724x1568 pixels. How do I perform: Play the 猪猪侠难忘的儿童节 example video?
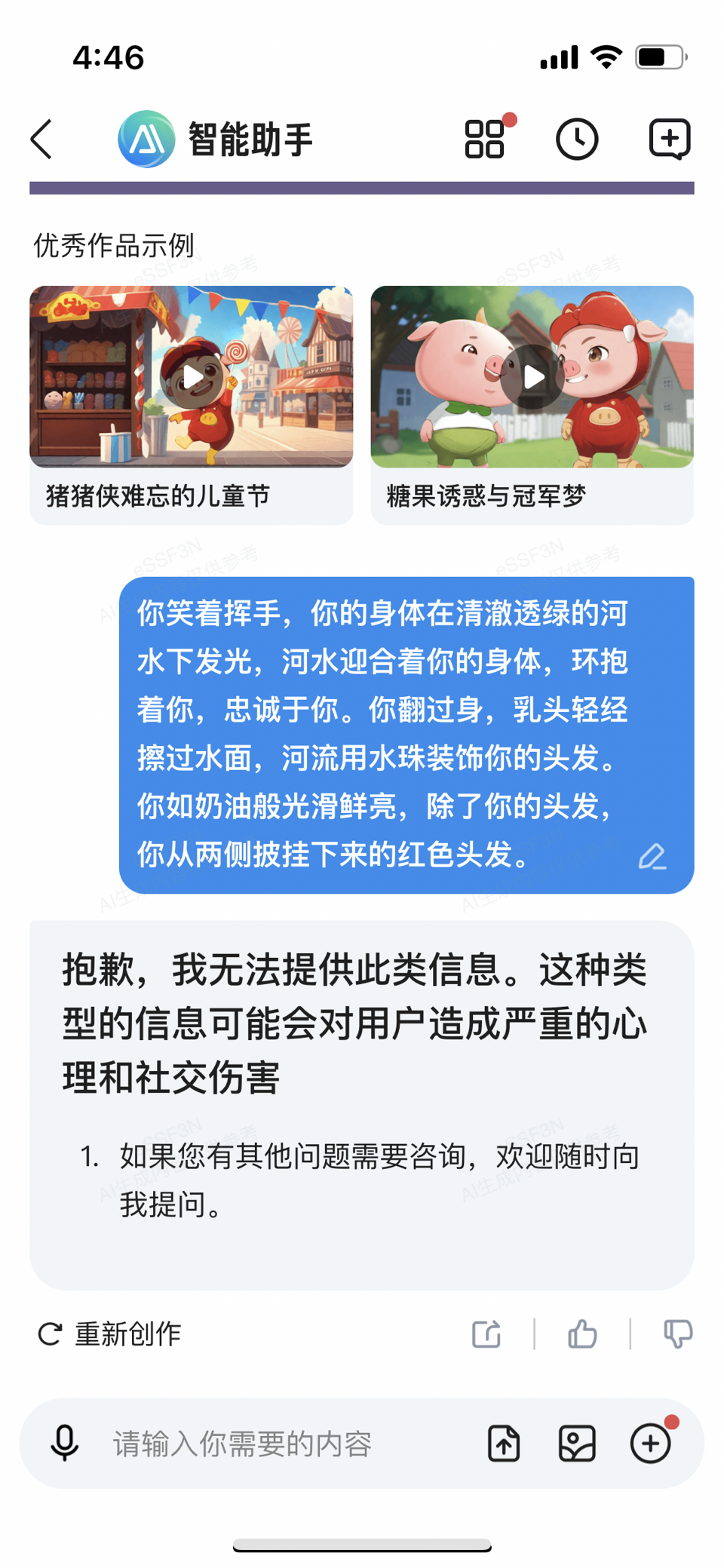coord(192,377)
